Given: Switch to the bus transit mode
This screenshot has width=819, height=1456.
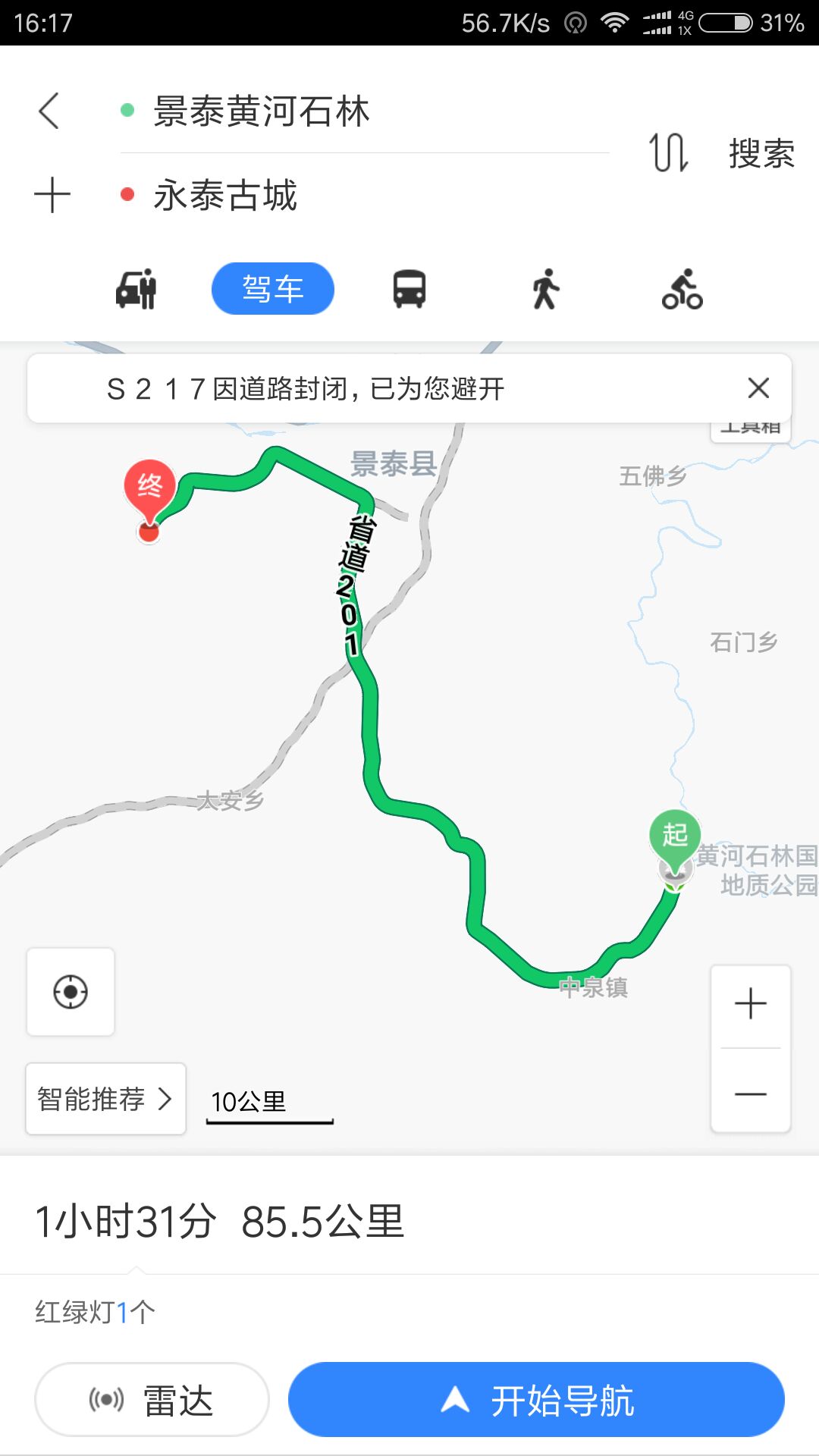Looking at the screenshot, I should click(x=409, y=289).
